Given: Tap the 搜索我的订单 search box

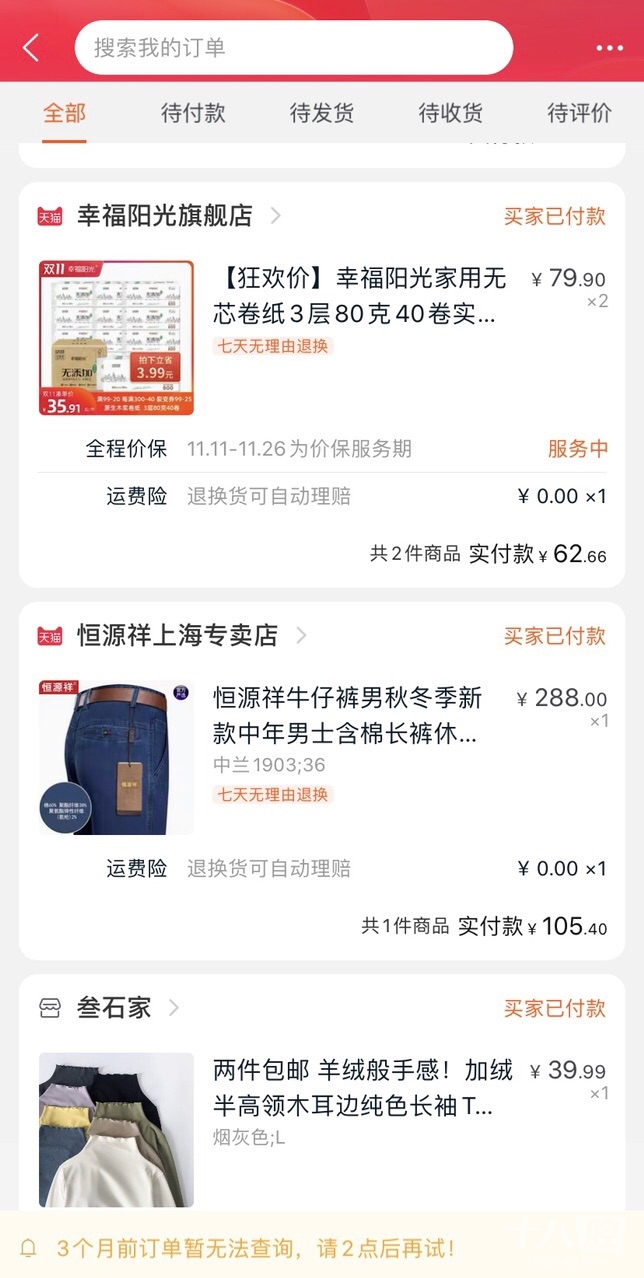Looking at the screenshot, I should pyautogui.click(x=293, y=47).
